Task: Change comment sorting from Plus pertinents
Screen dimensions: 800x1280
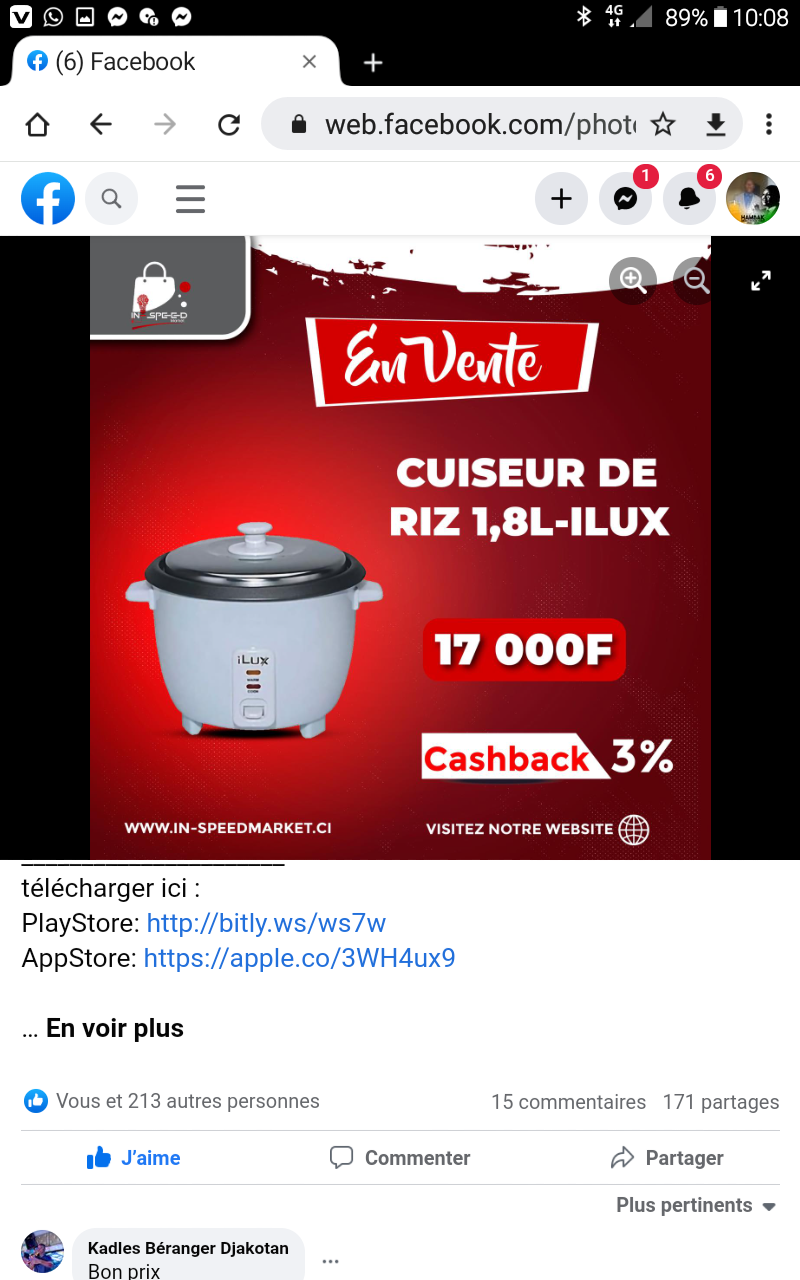Action: pos(696,1205)
